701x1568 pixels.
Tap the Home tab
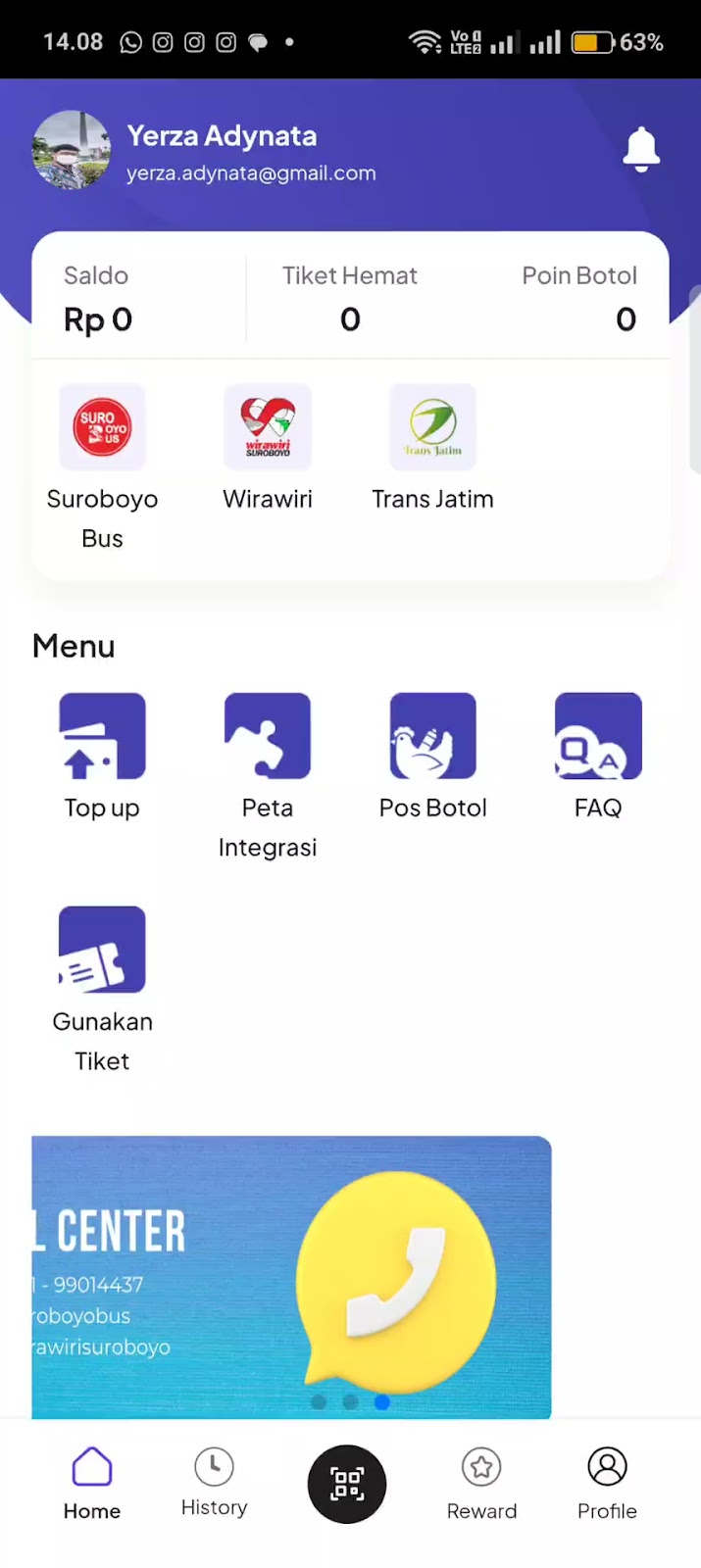[x=92, y=1483]
